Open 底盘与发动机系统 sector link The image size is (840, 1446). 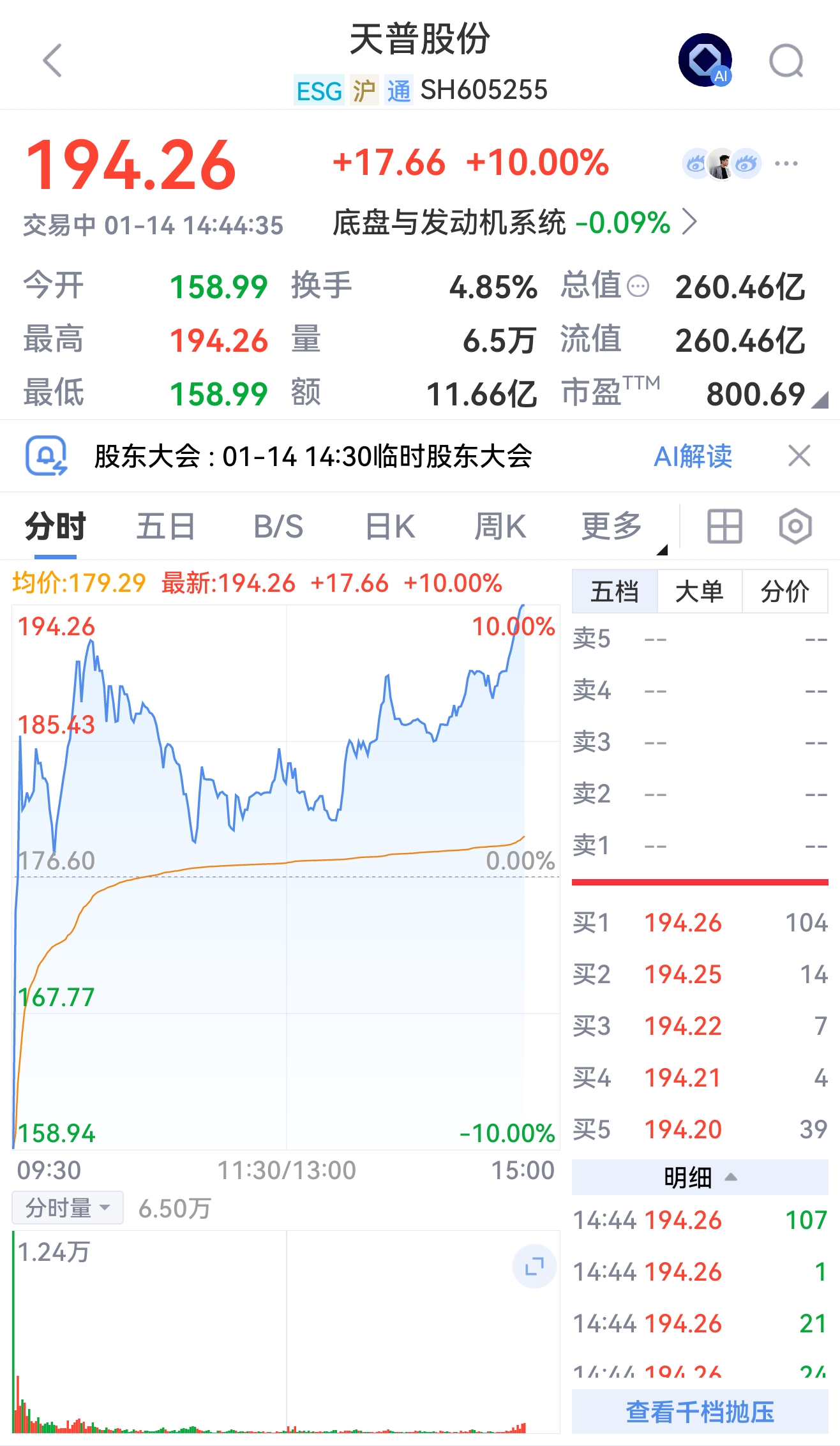pyautogui.click(x=514, y=223)
